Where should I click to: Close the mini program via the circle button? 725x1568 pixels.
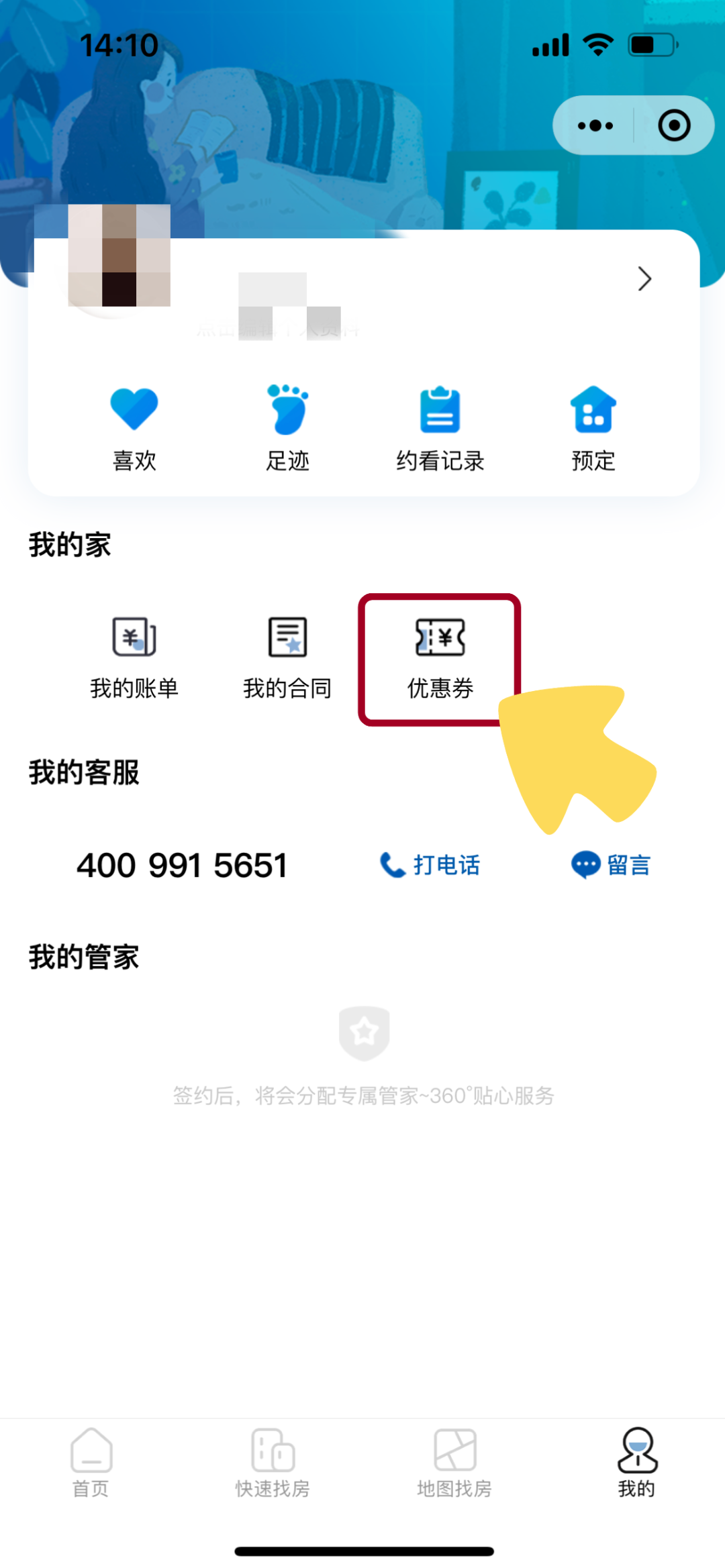coord(674,125)
